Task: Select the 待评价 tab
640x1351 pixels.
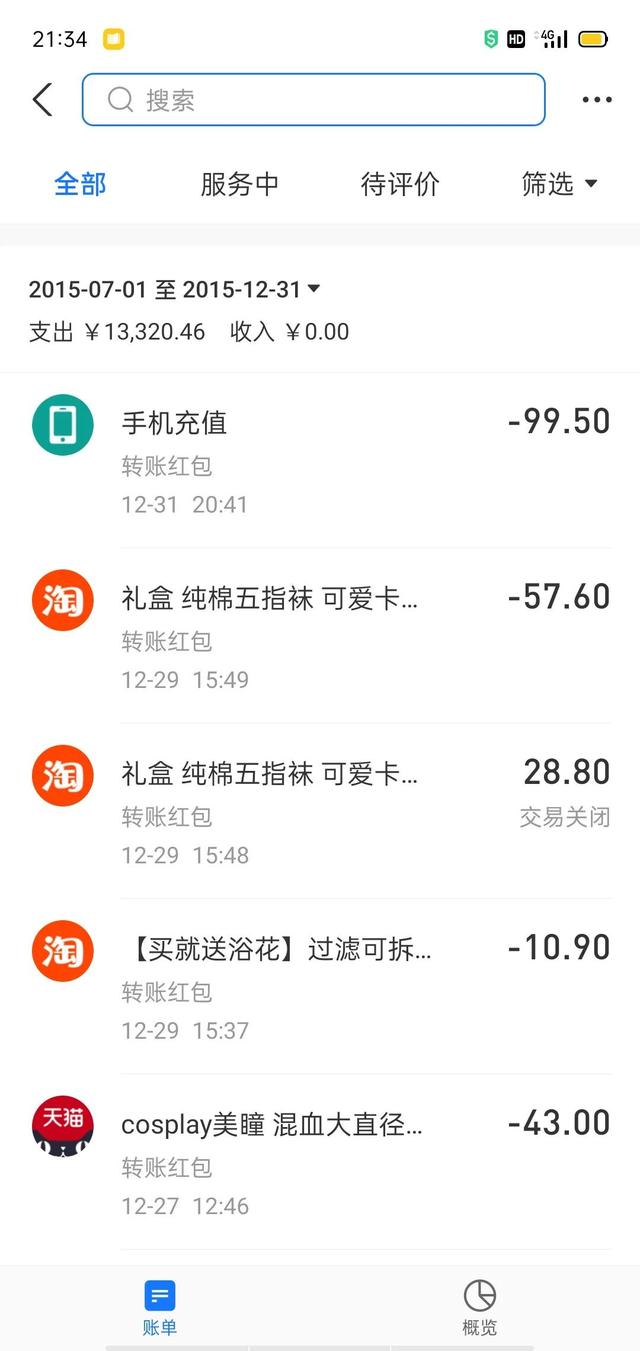Action: coord(400,184)
